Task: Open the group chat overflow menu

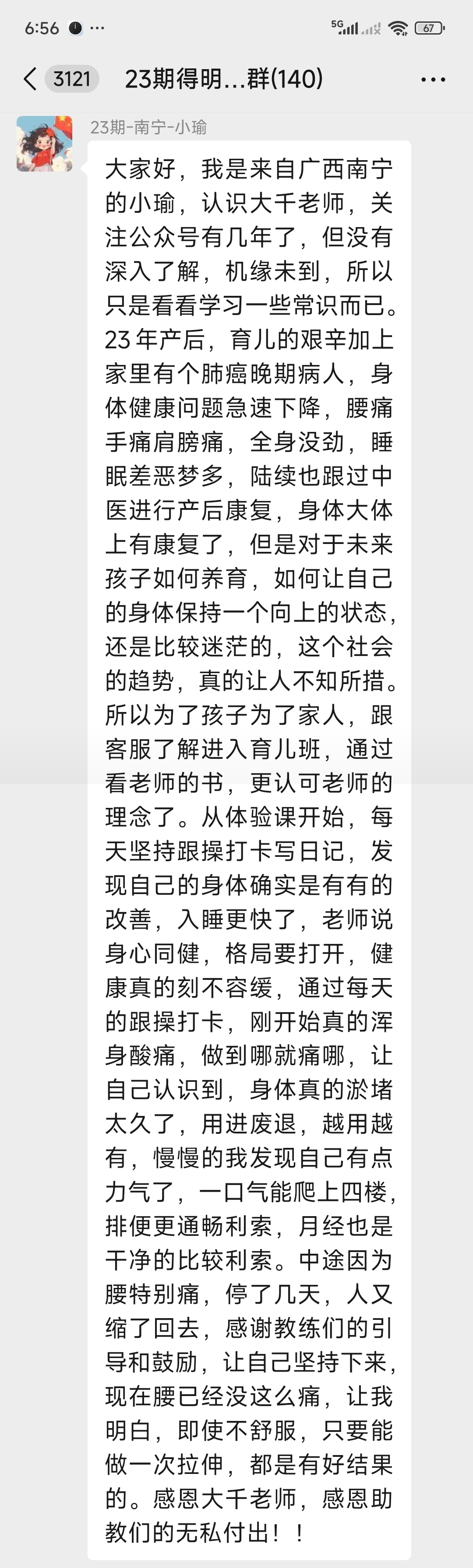Action: click(433, 80)
